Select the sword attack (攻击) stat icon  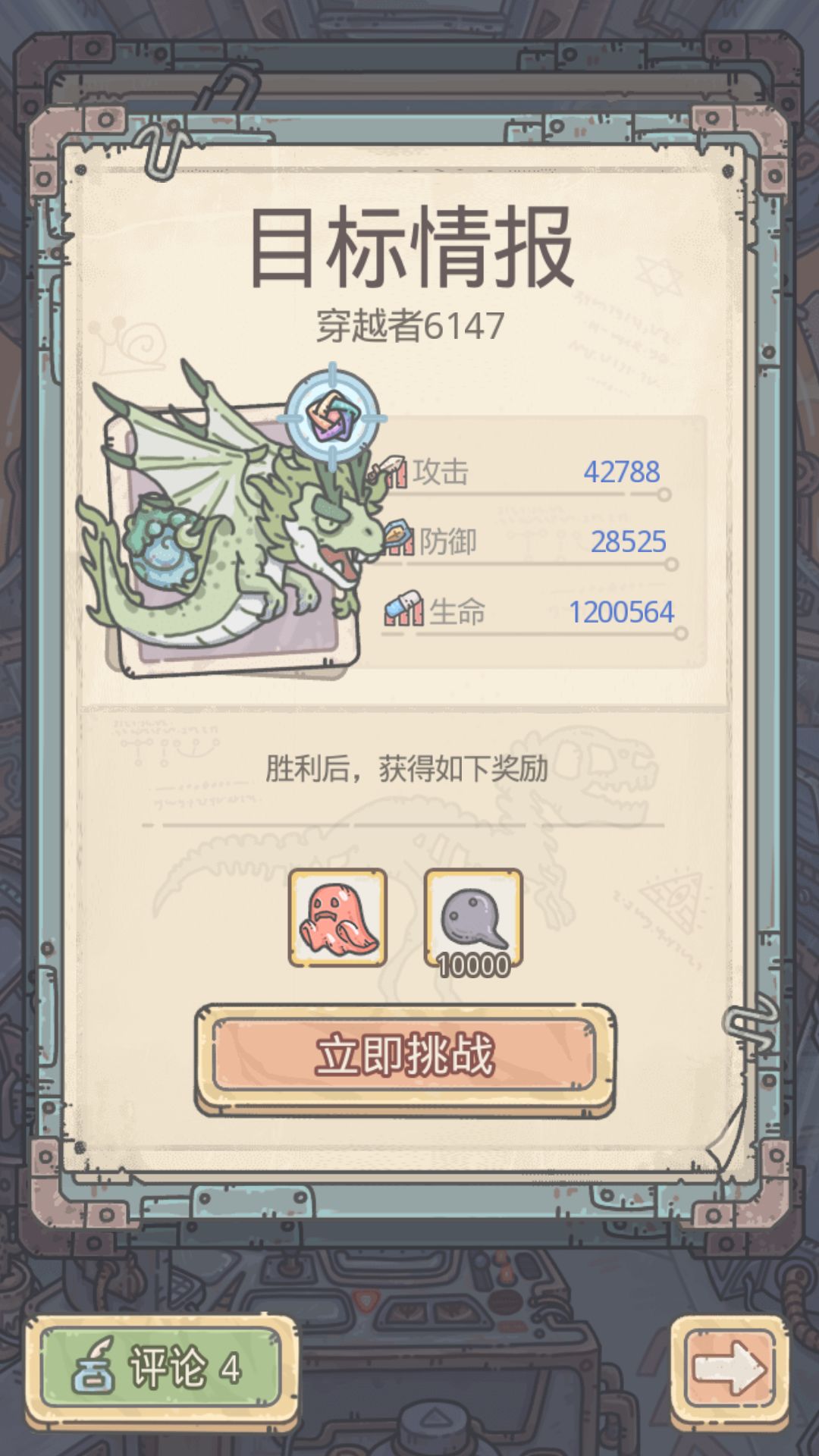coord(394,470)
